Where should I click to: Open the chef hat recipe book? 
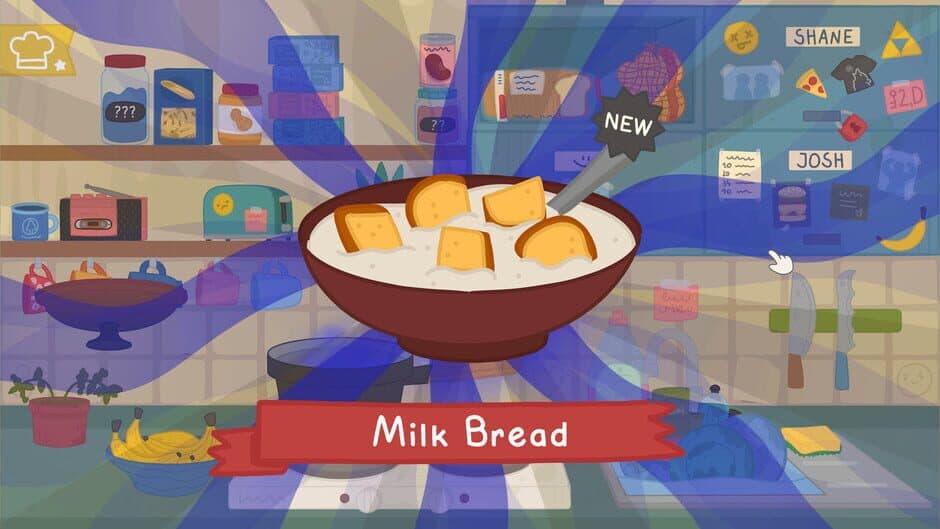pyautogui.click(x=36, y=50)
